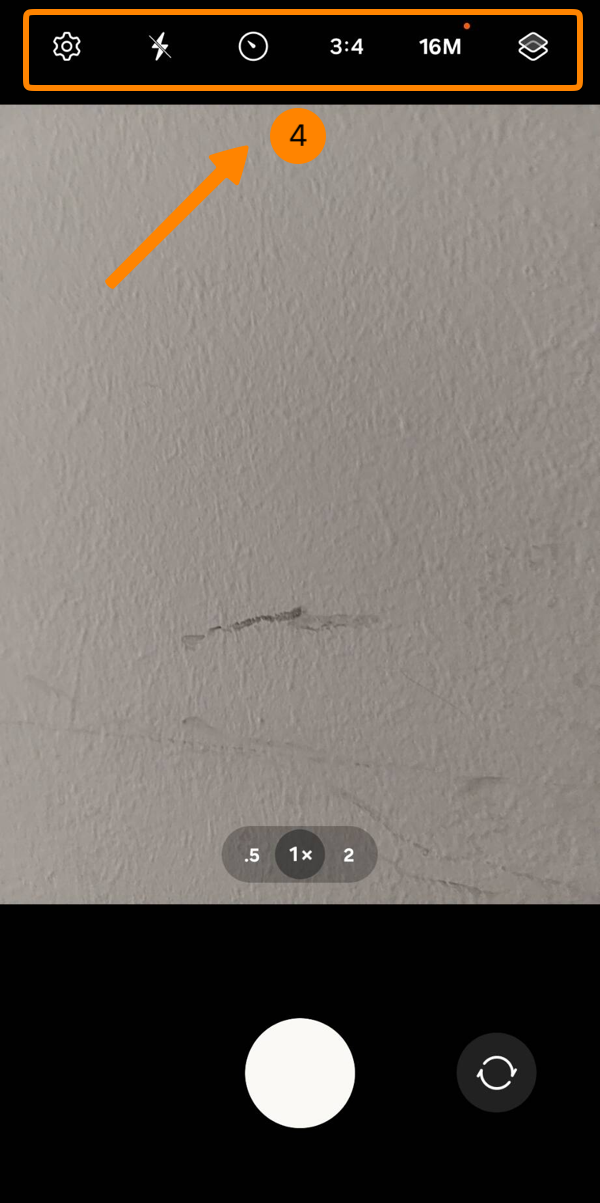The image size is (600, 1203).
Task: Open the layers filter icon
Action: (x=533, y=46)
